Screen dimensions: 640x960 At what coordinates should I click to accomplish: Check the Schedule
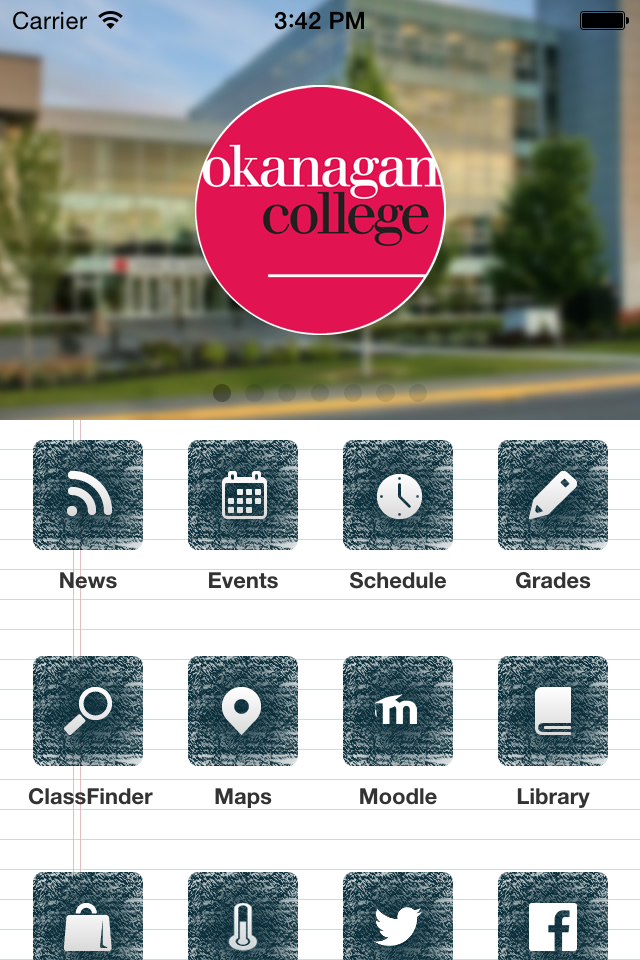(398, 495)
